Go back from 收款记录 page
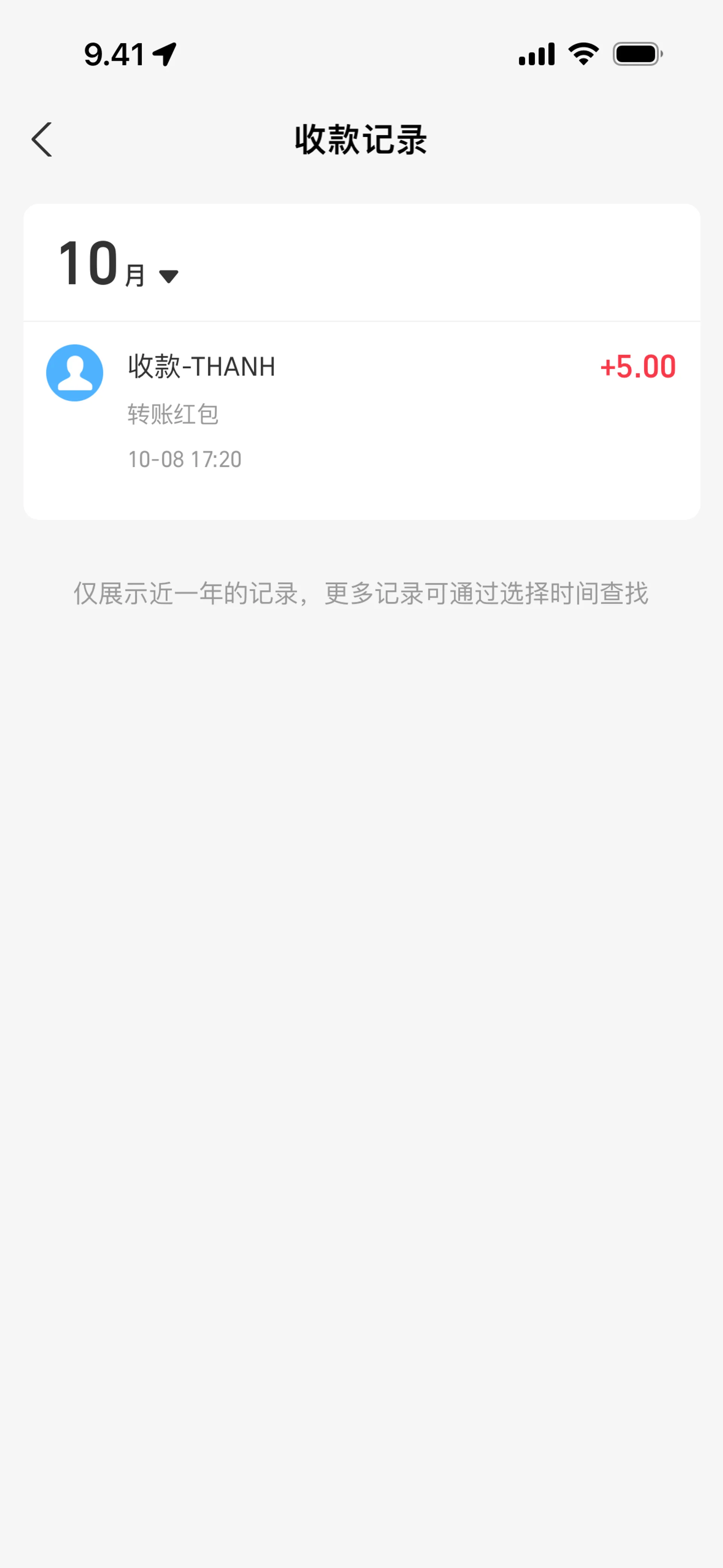Screen dimensions: 723x1568 (42, 139)
